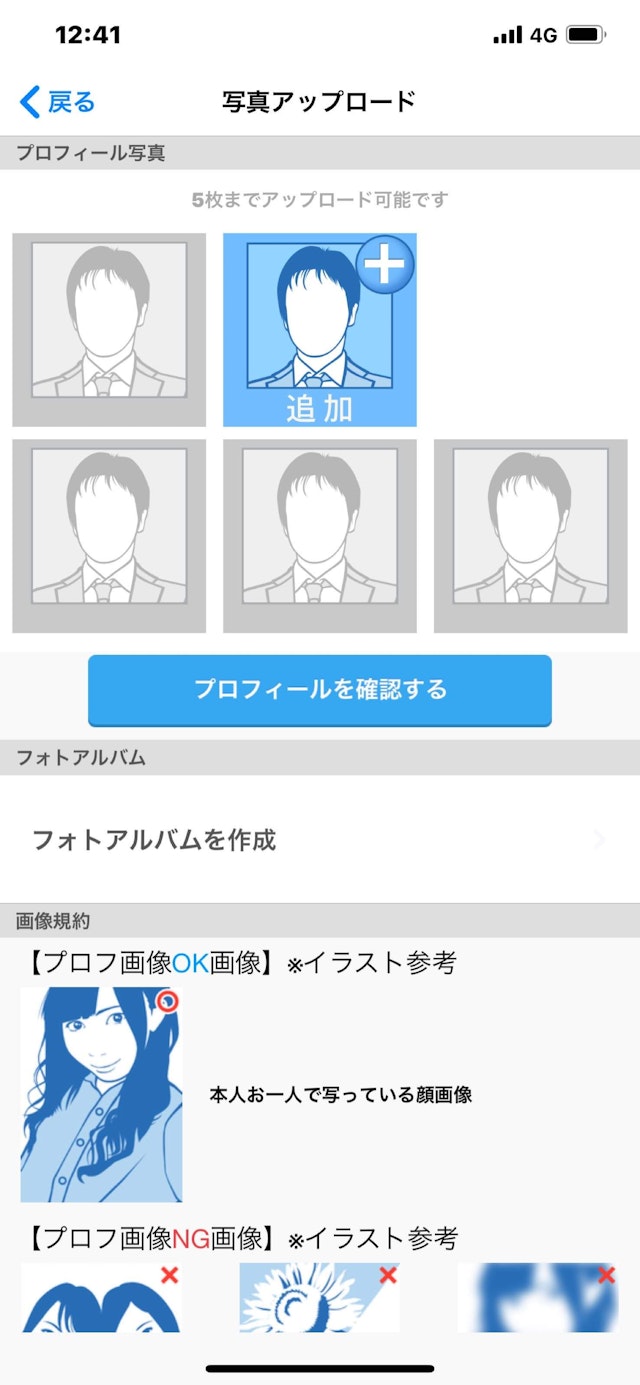This screenshot has width=640, height=1385.
Task: Go back with the 戻る button
Action: coord(58,102)
